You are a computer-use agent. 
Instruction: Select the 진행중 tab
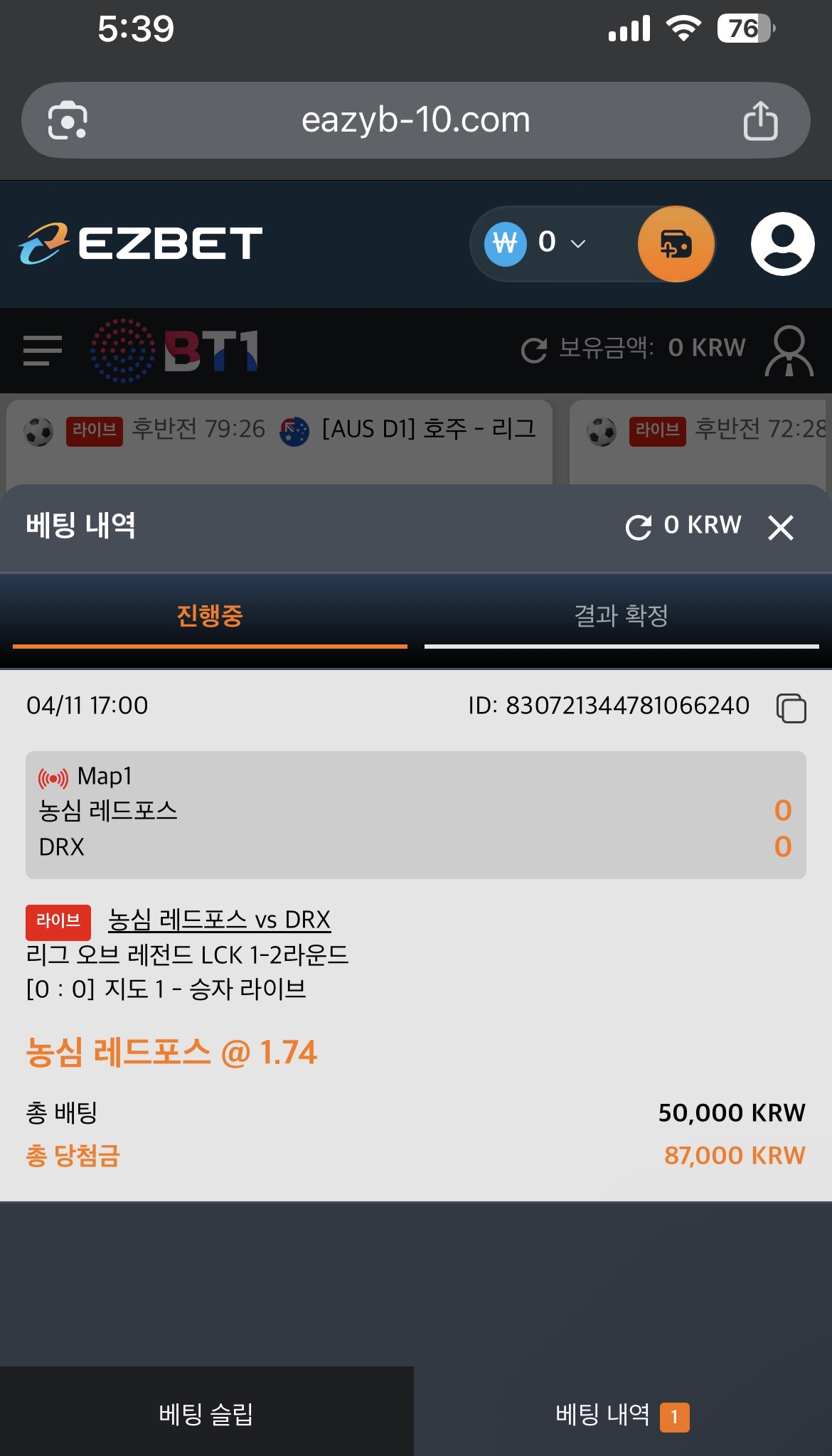(x=210, y=615)
